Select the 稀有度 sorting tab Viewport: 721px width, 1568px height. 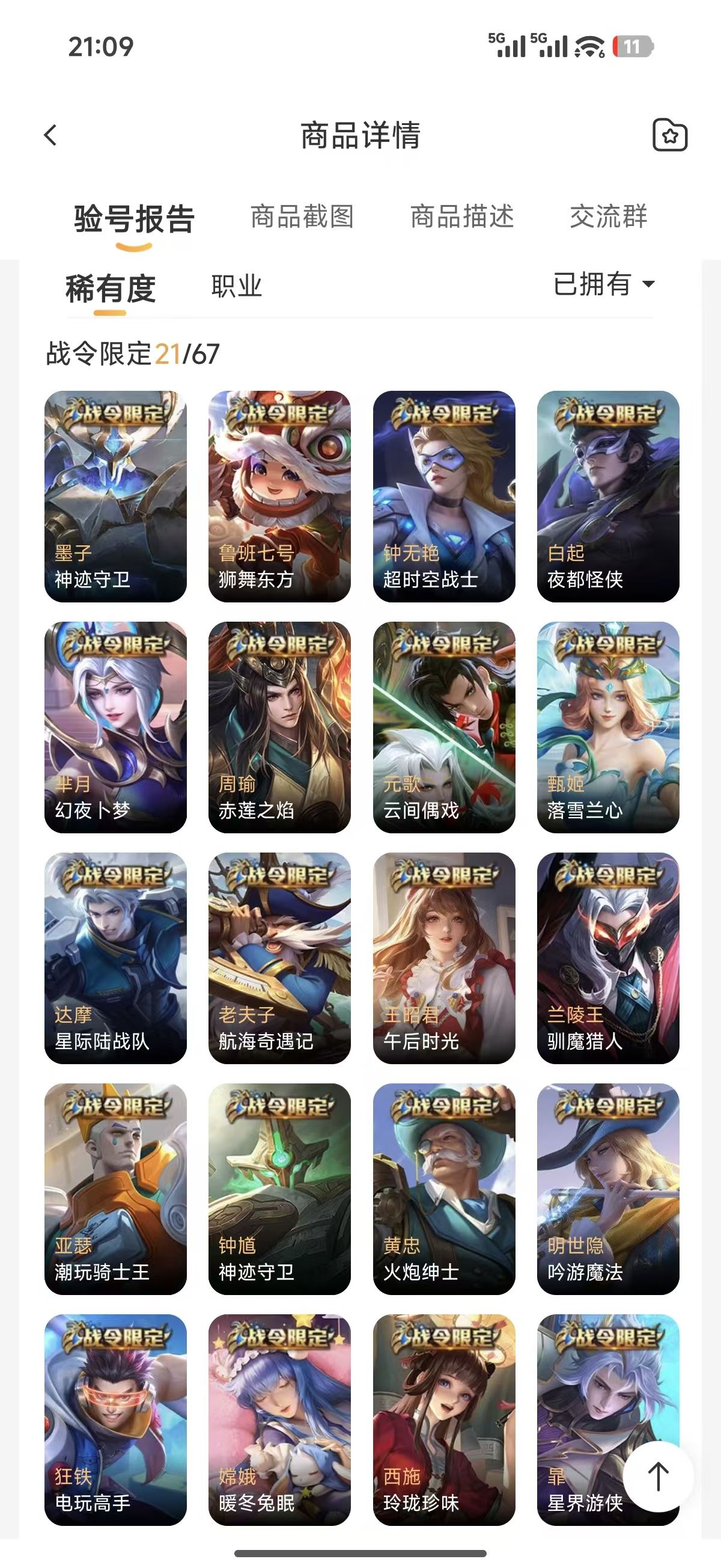click(110, 289)
